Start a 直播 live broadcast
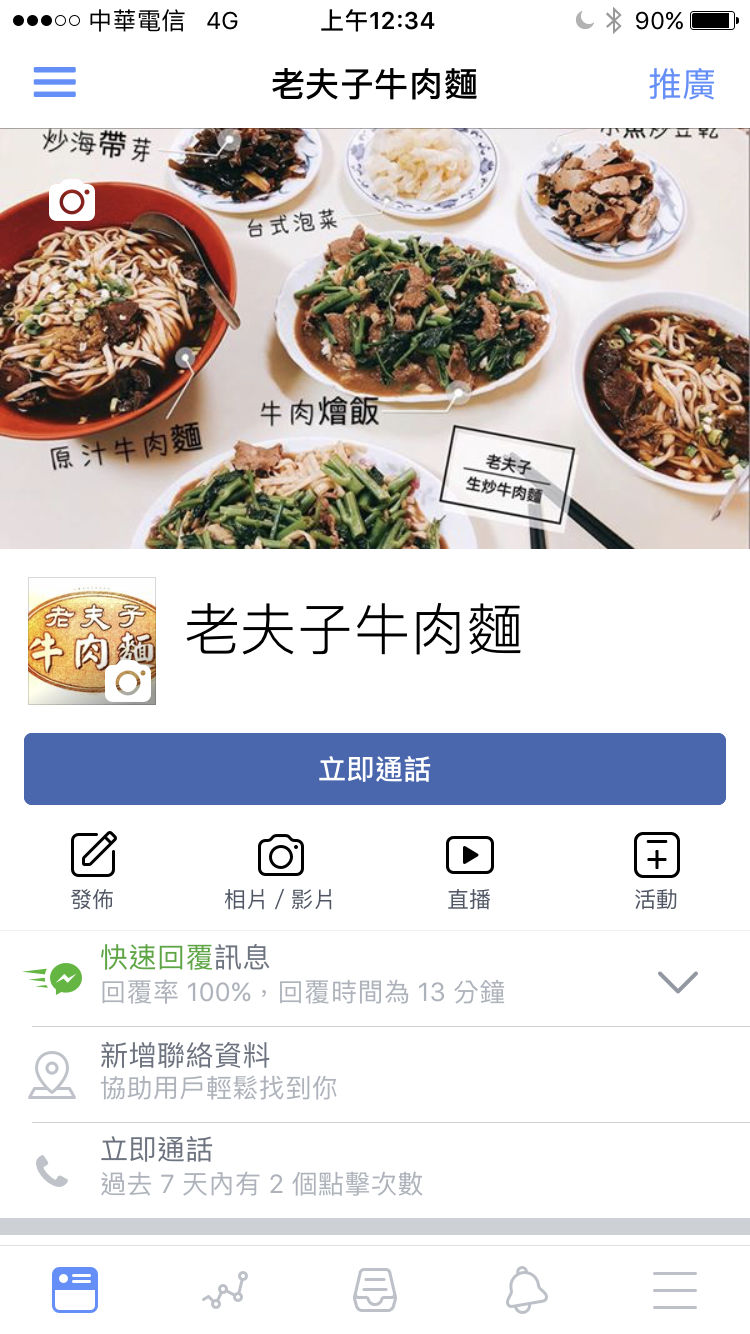The width and height of the screenshot is (750, 1334). click(469, 870)
